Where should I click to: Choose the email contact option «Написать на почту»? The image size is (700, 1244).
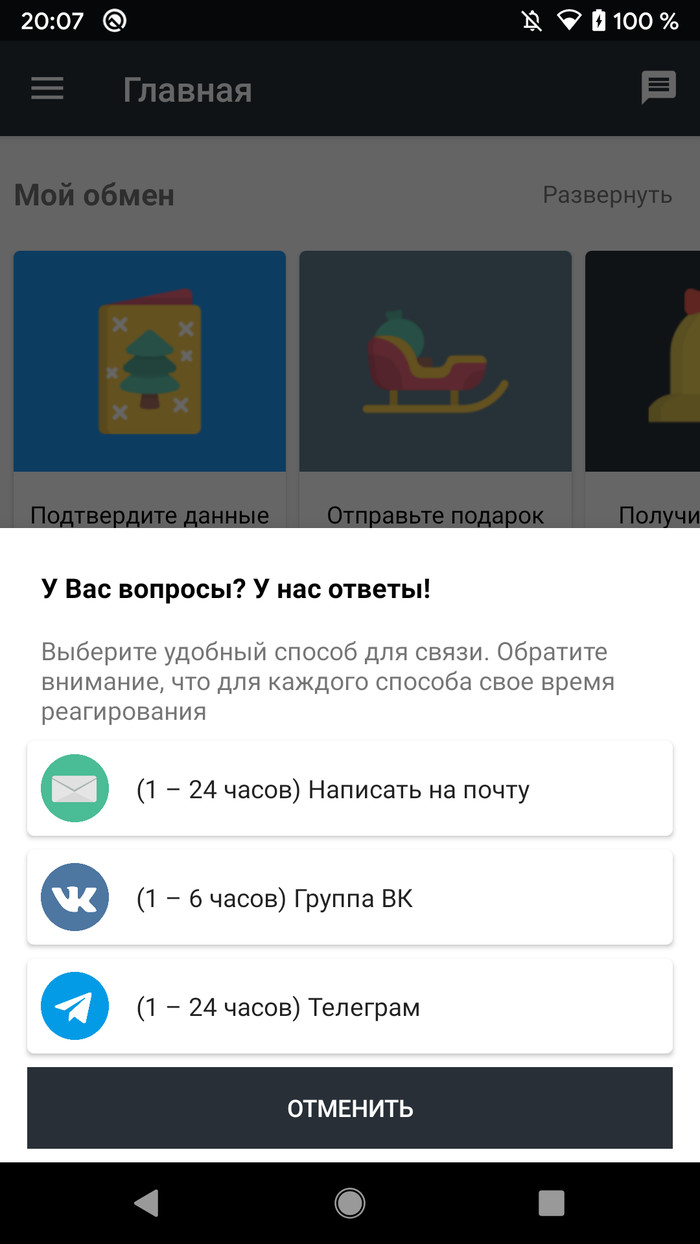pyautogui.click(x=349, y=789)
